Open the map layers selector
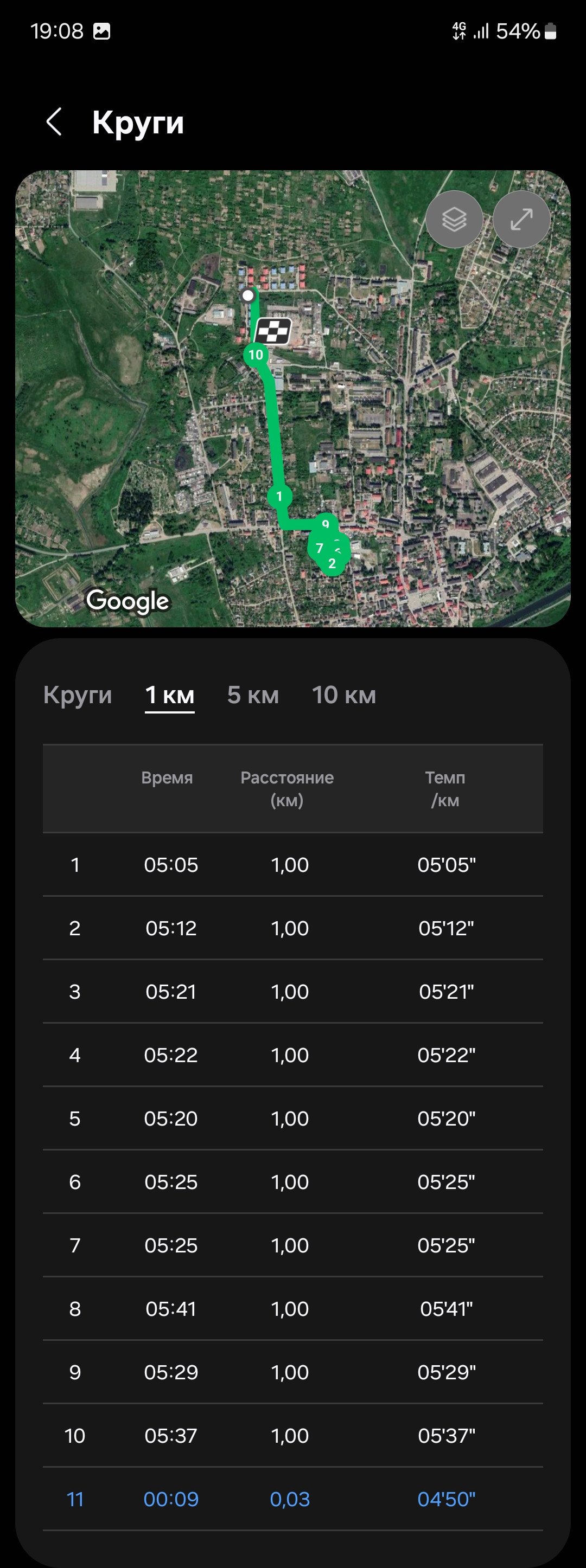 click(455, 219)
